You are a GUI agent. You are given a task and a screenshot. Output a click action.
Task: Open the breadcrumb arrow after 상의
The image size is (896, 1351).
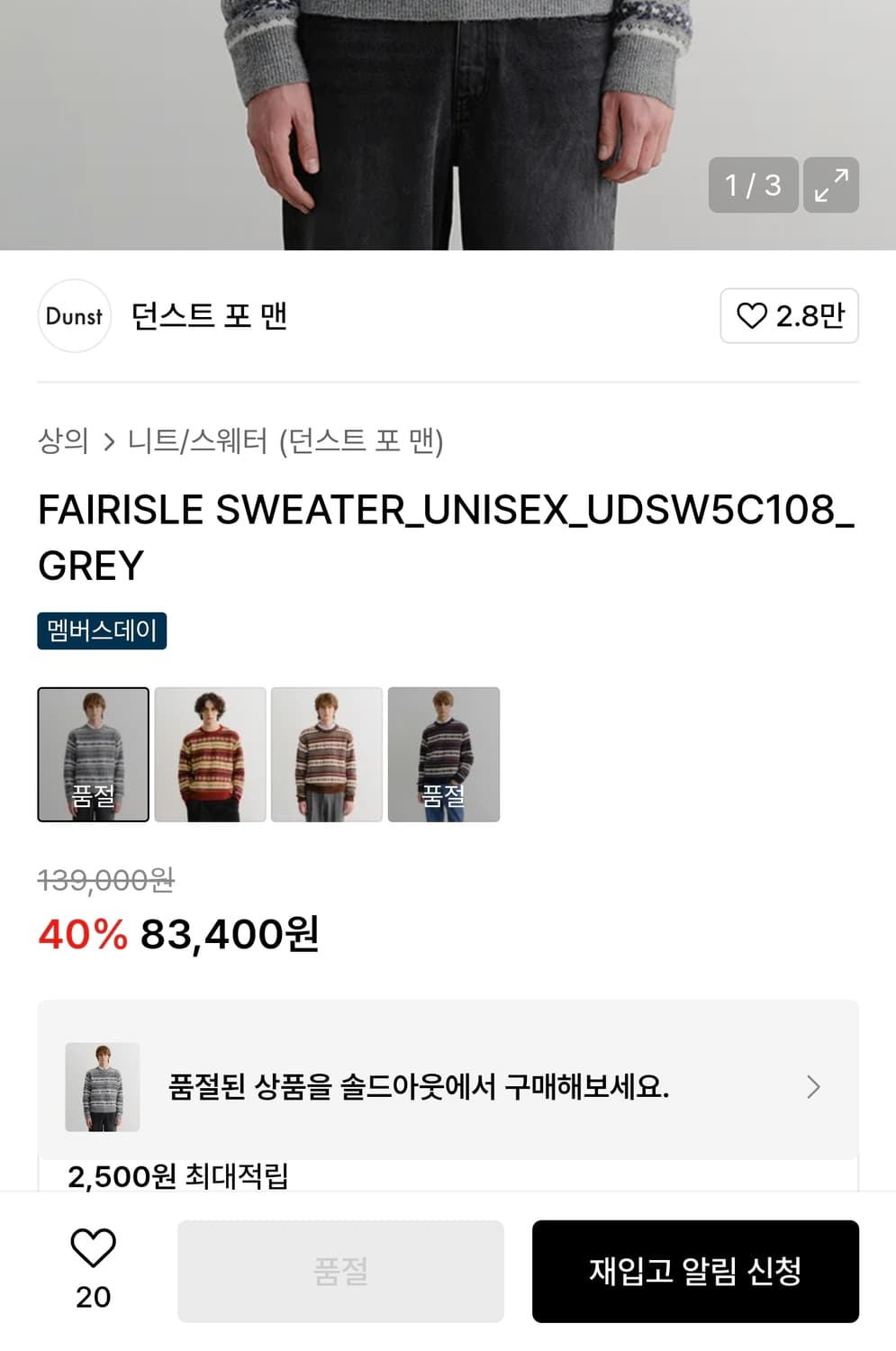110,442
